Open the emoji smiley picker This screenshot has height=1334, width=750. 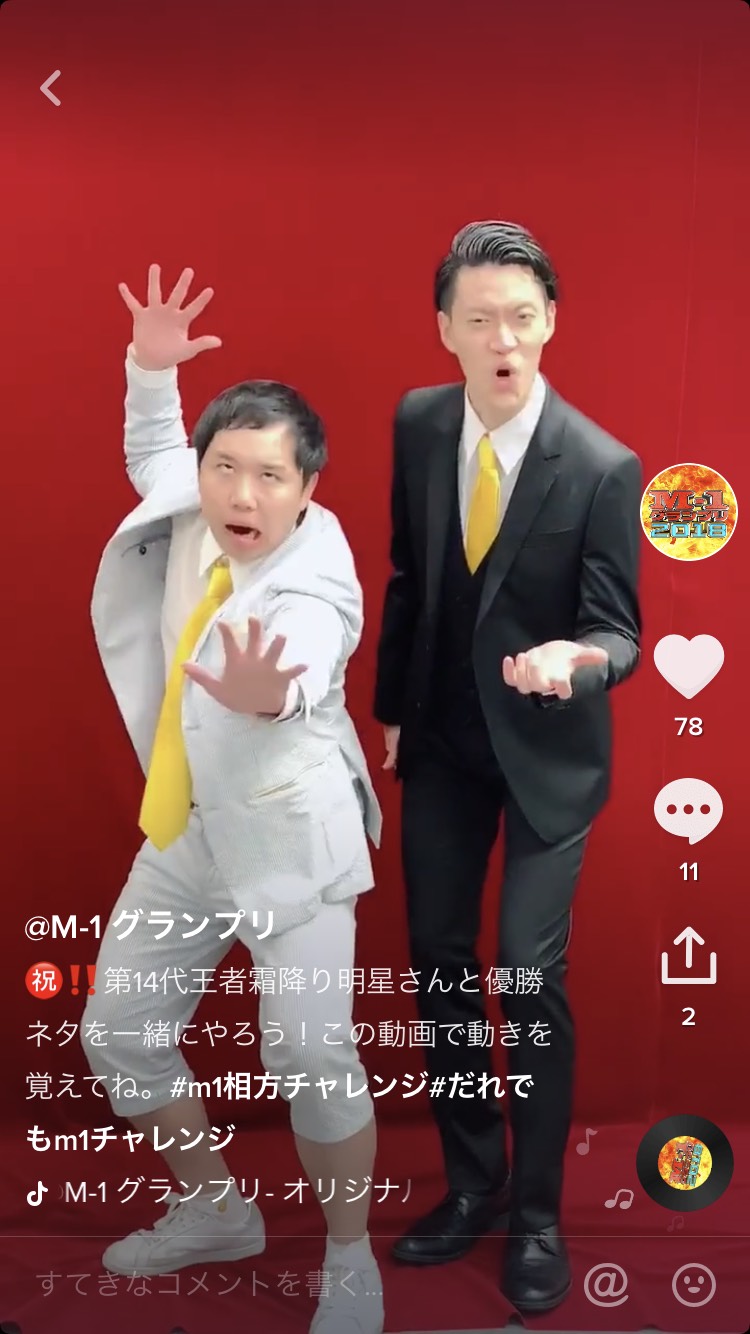point(693,1284)
